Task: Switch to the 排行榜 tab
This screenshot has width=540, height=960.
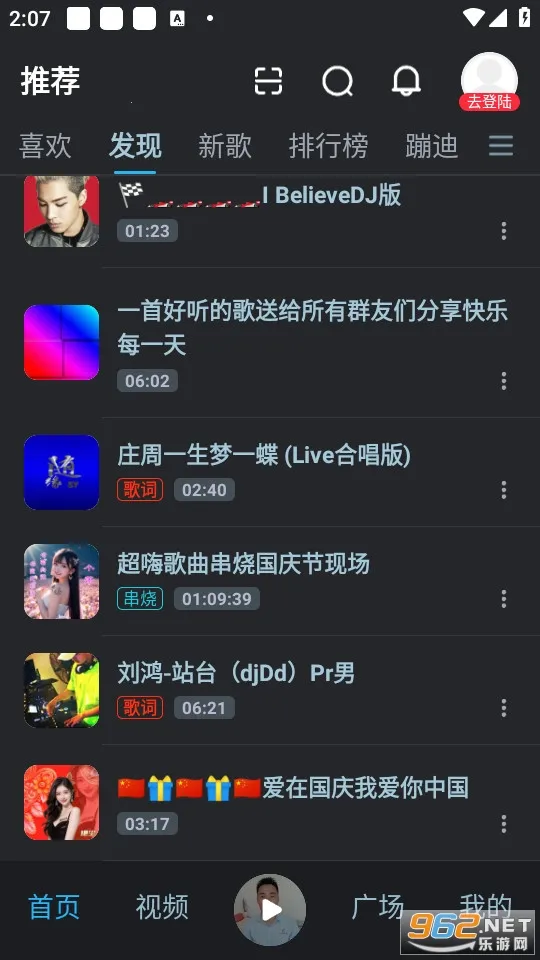Action: [328, 146]
